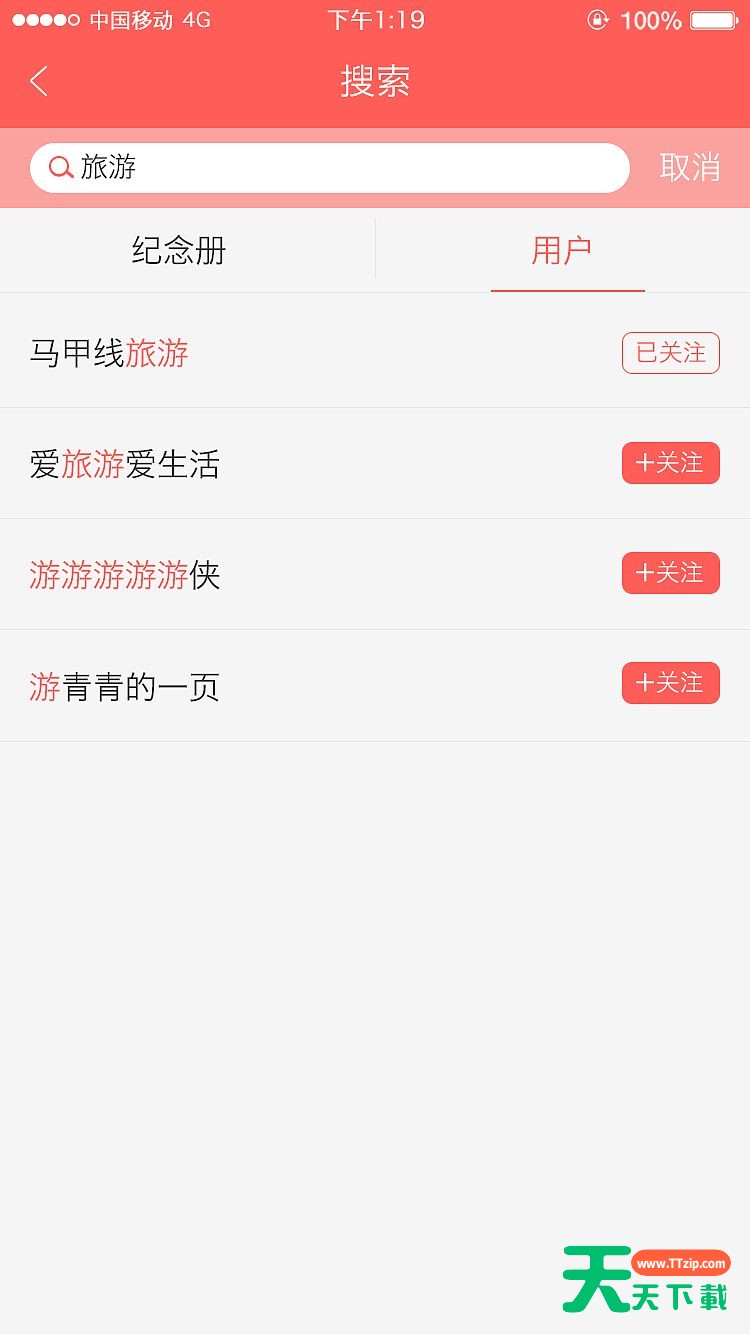This screenshot has height=1334, width=750.
Task: Cancel the search with 取消
Action: (x=690, y=168)
